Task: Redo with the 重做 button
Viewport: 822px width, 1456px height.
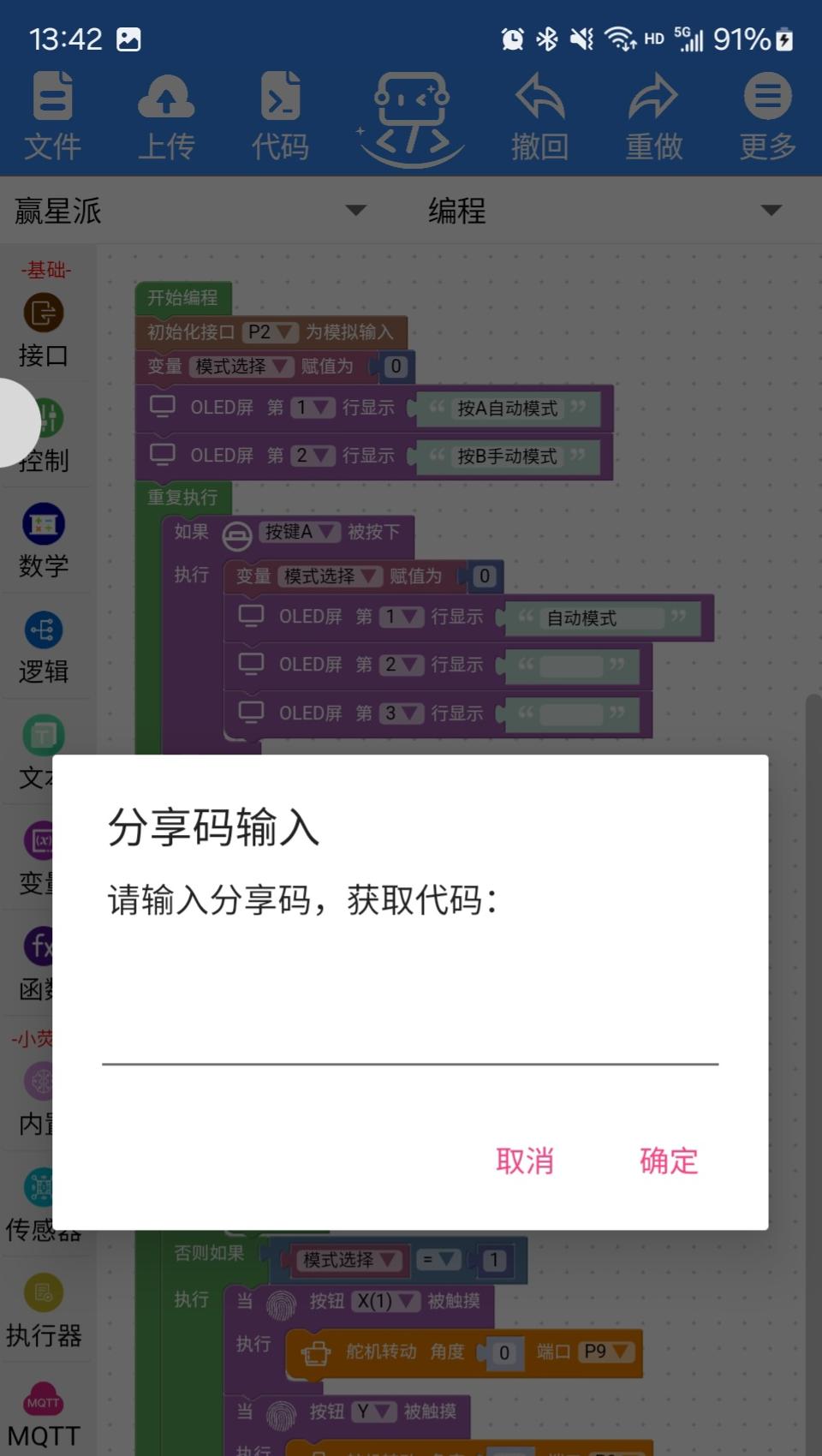Action: point(653,117)
